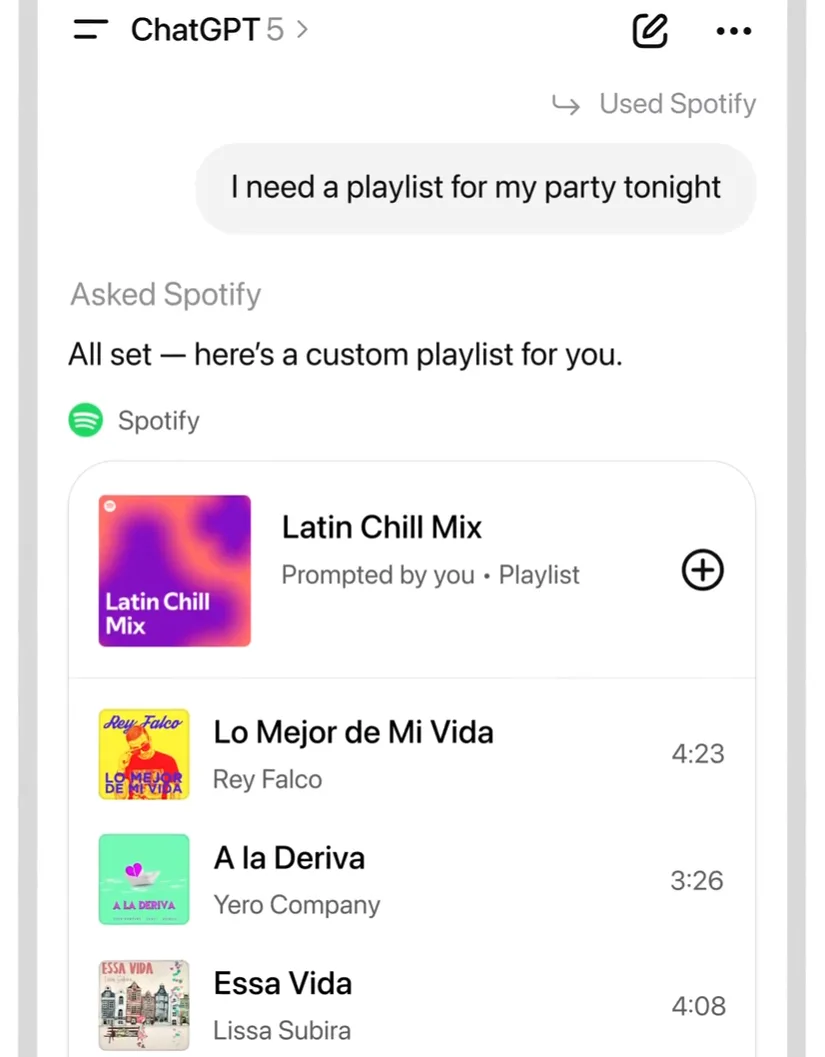This screenshot has height=1057, width=825.
Task: Add Latin Chill Mix playlist with the plus icon
Action: (x=702, y=570)
